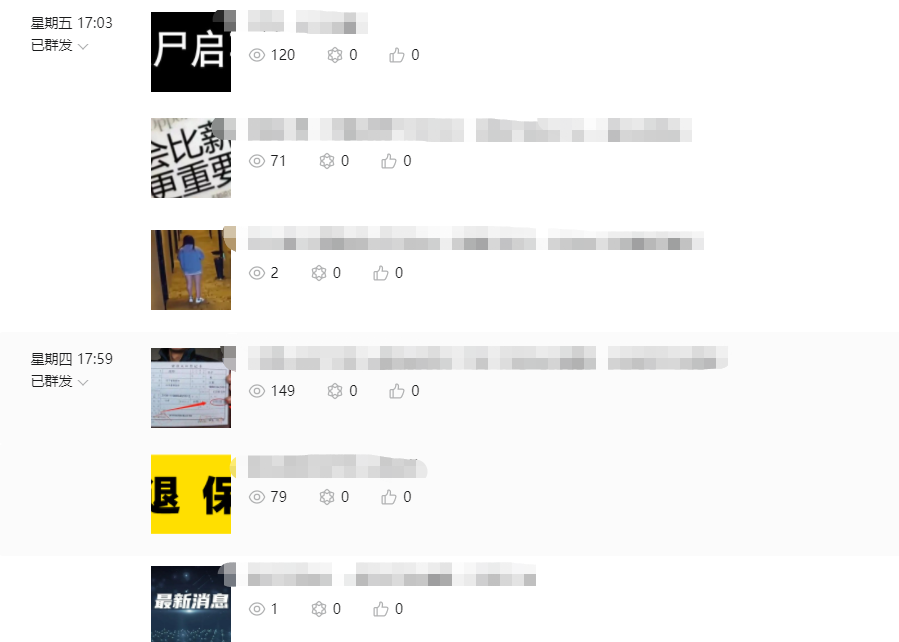This screenshot has width=899, height=642.
Task: Open the thumbnail of girl in blue dress
Action: pos(190,269)
